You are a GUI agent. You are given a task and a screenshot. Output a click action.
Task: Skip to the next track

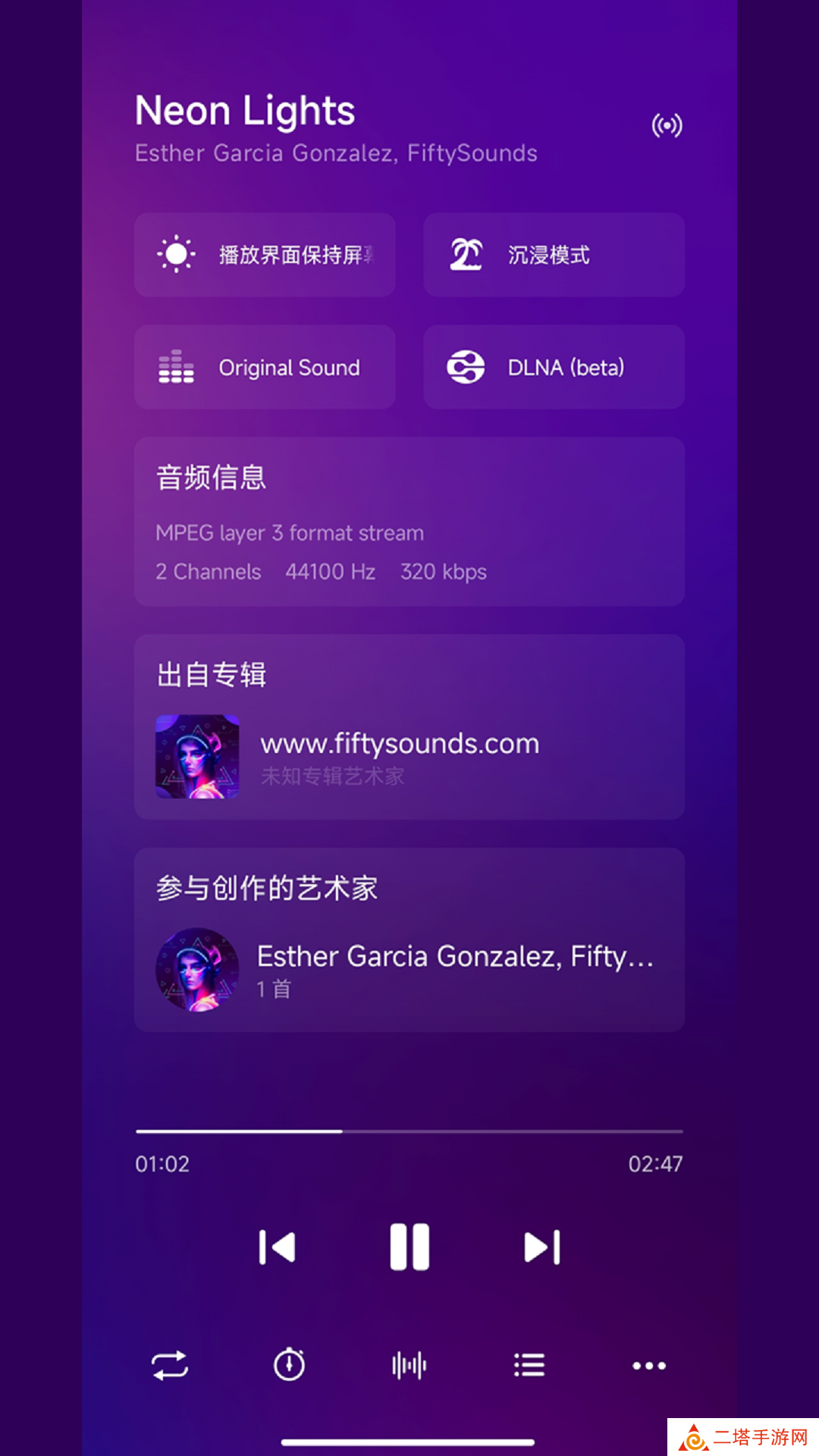[x=542, y=1247]
